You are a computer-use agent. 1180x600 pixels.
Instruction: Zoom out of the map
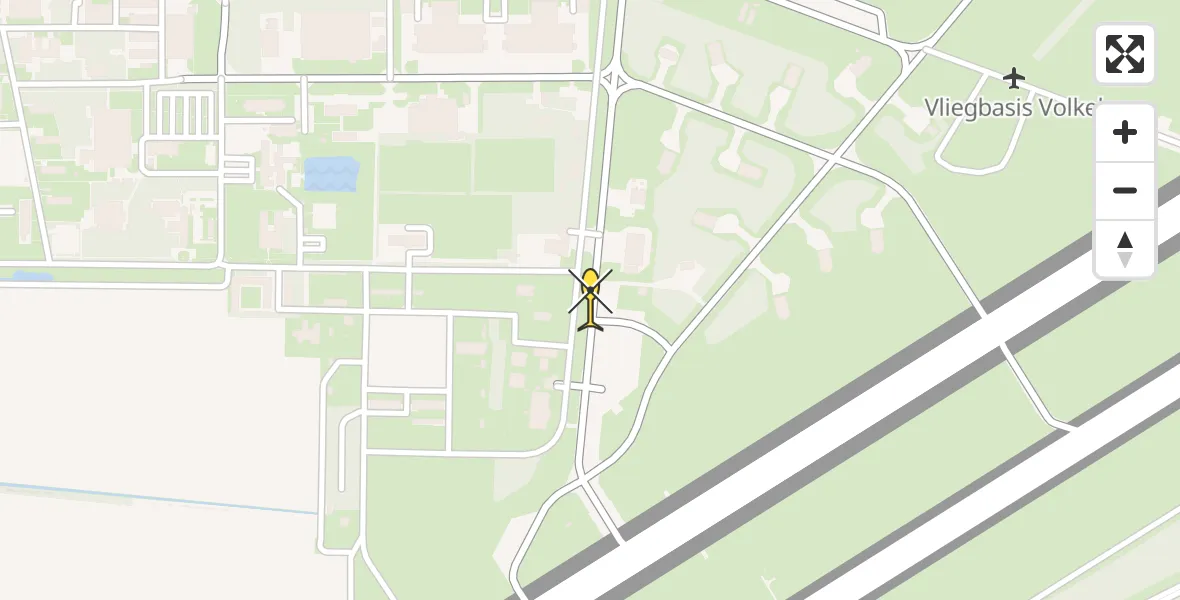(1125, 191)
